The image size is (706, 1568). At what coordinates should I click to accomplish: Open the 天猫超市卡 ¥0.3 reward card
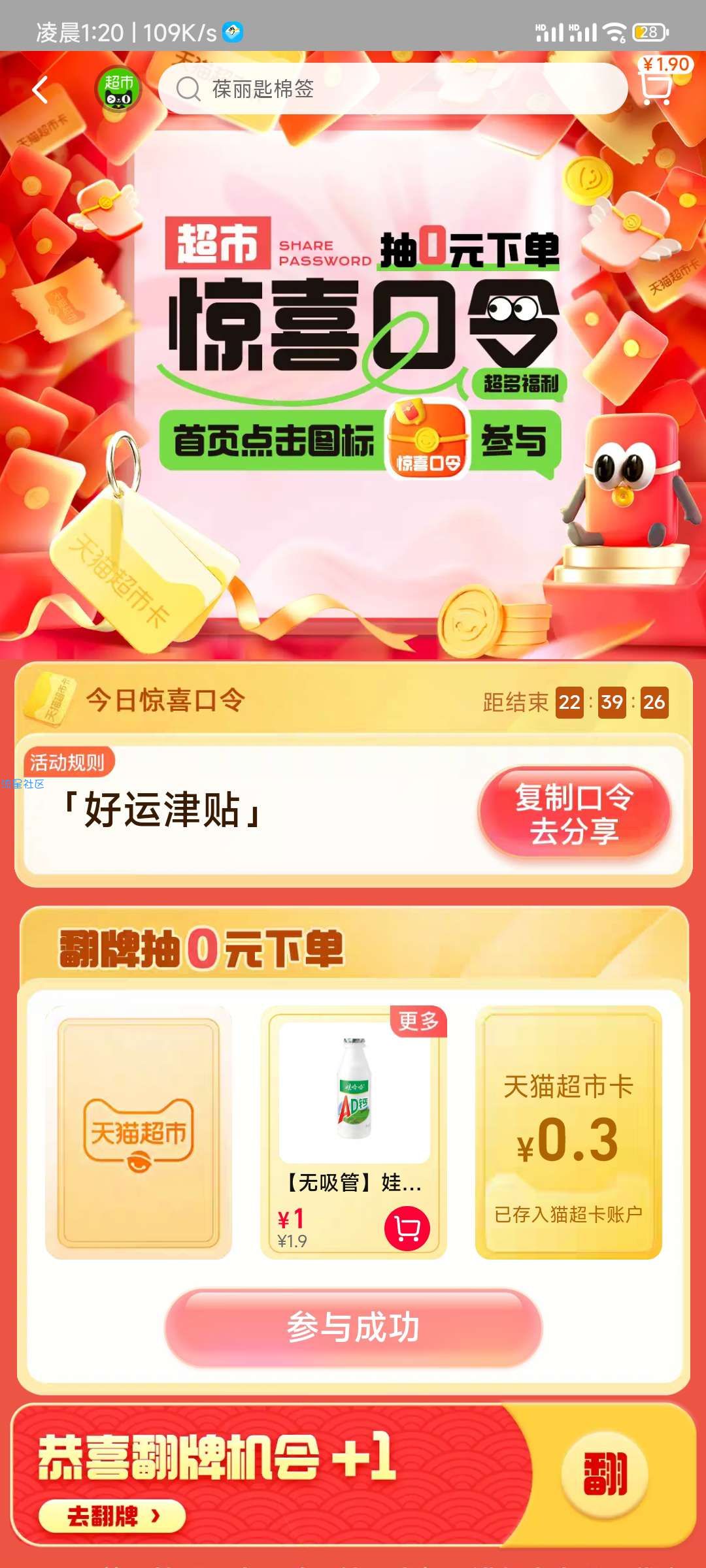click(568, 1132)
